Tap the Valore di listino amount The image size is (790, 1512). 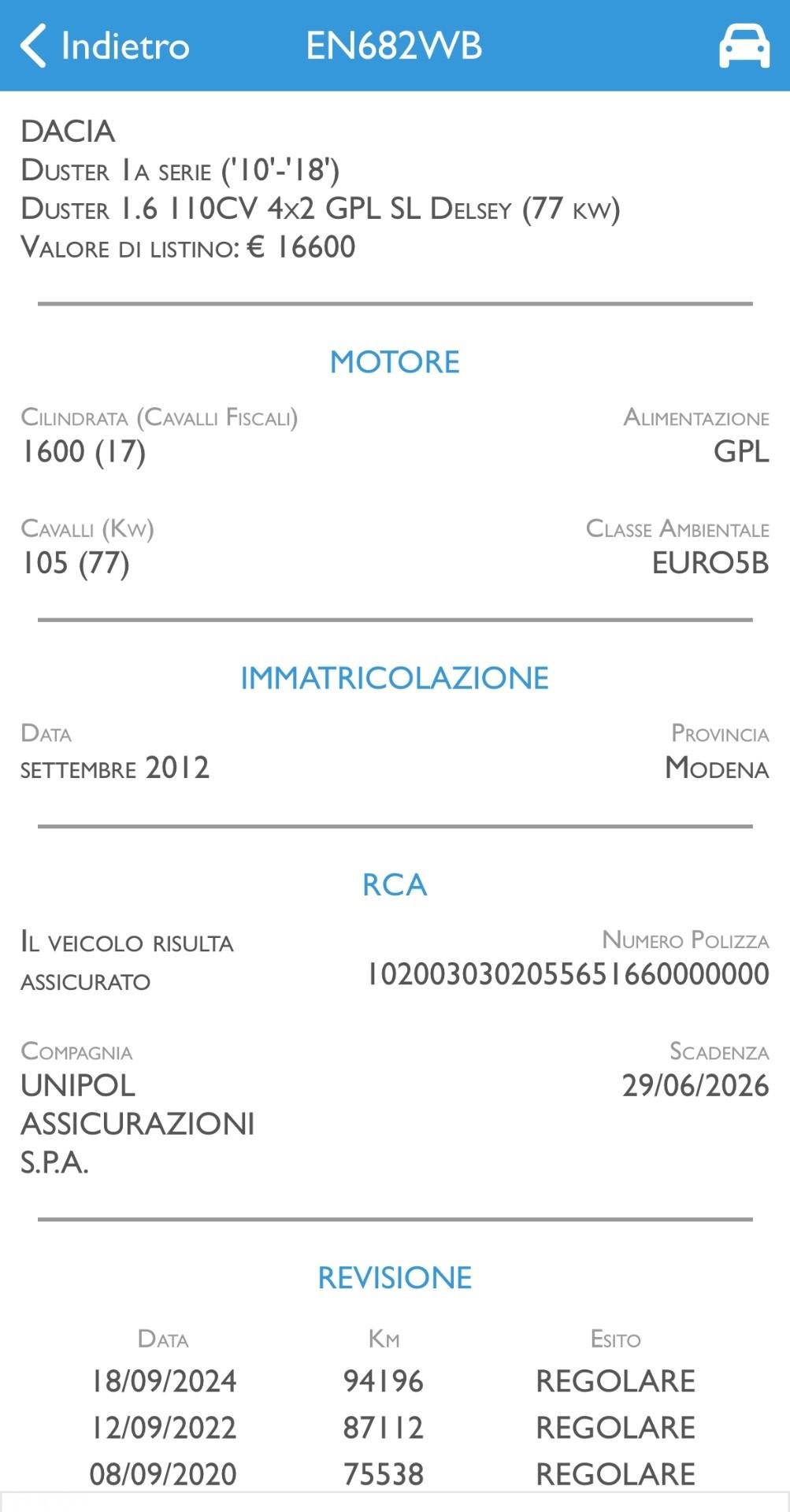(189, 247)
